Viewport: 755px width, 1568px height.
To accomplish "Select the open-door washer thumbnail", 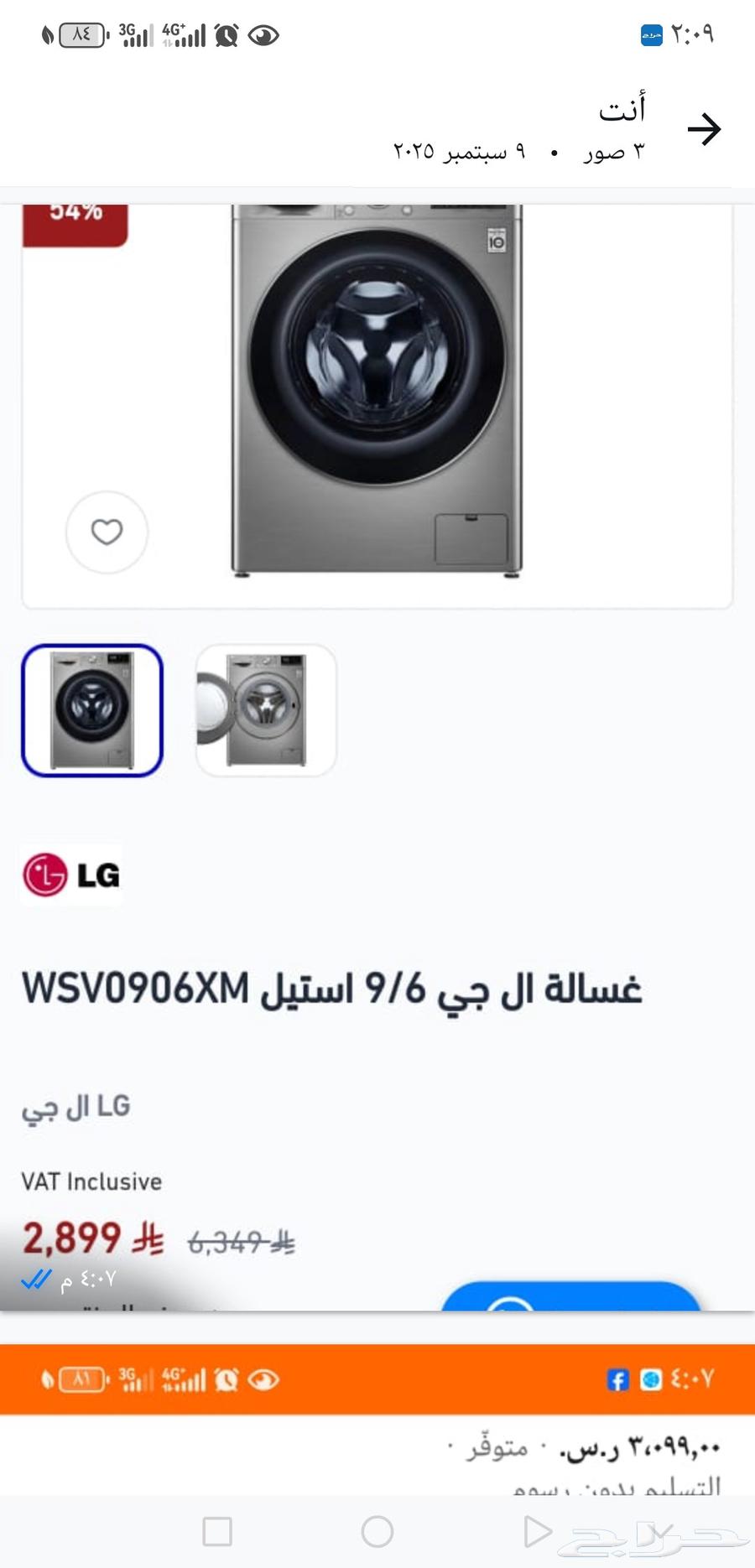I will (x=266, y=710).
